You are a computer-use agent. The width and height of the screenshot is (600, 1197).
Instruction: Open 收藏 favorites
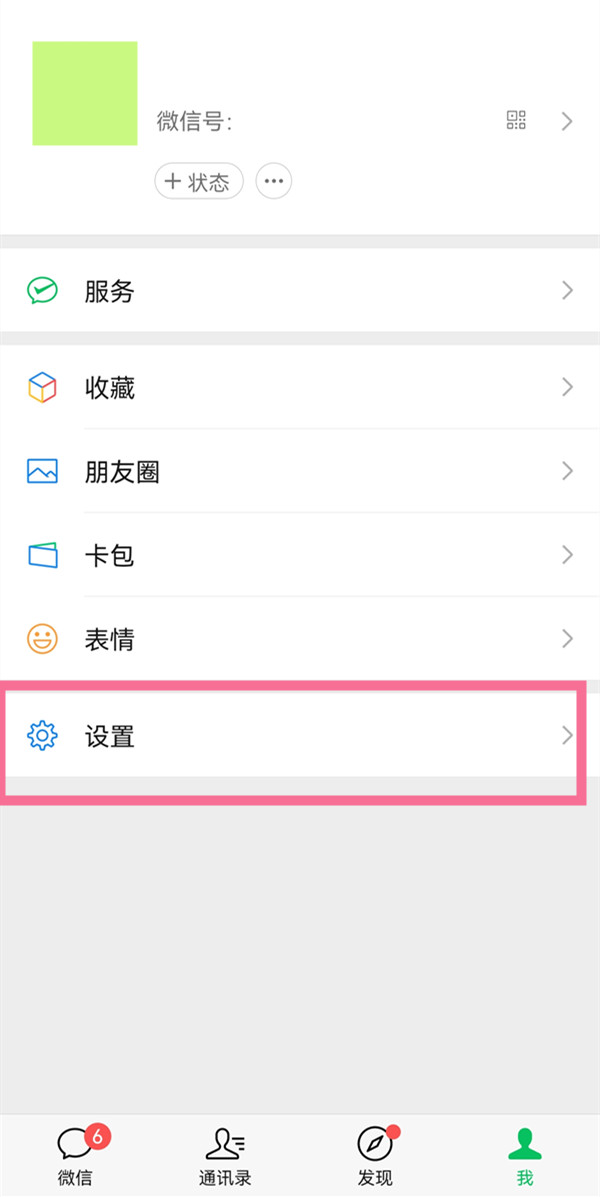point(300,388)
